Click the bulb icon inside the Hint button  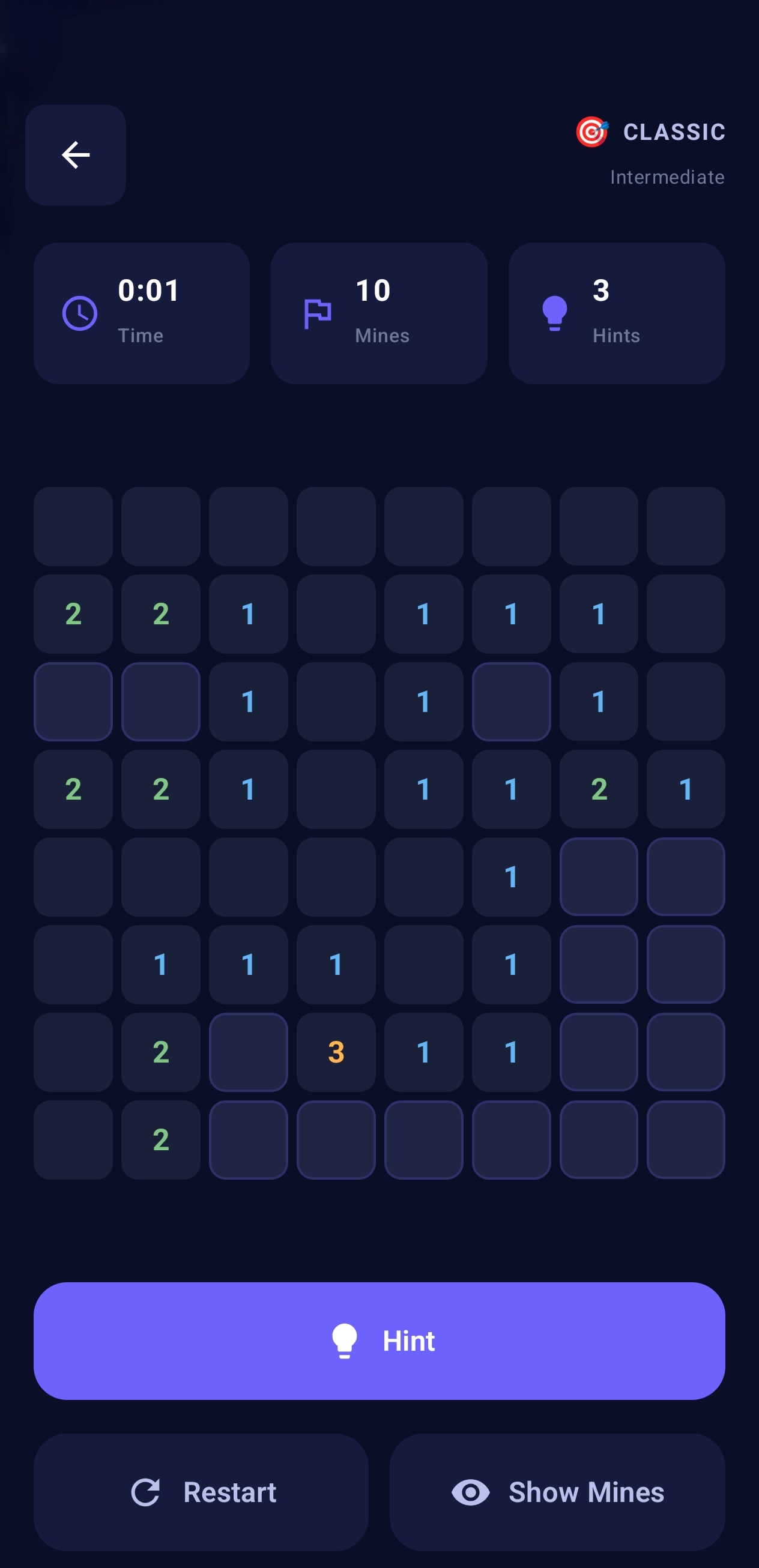pos(345,1340)
